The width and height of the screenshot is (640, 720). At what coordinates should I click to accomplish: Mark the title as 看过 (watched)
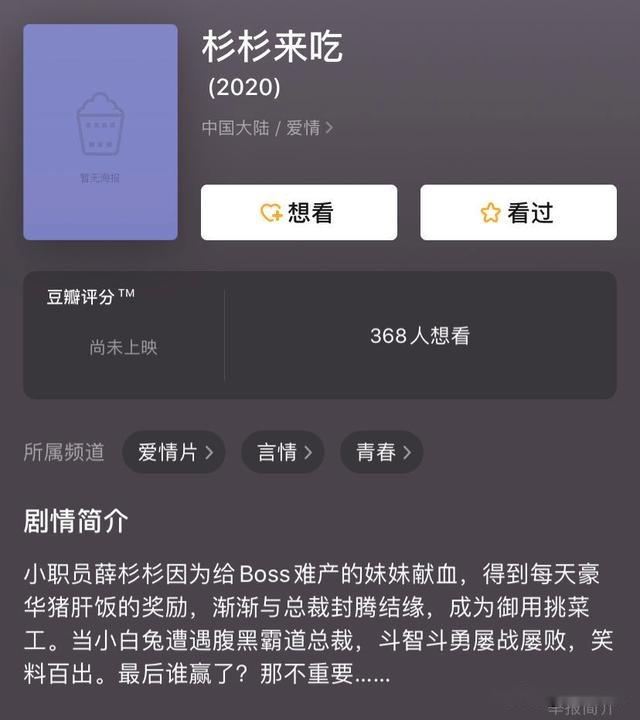(x=518, y=213)
